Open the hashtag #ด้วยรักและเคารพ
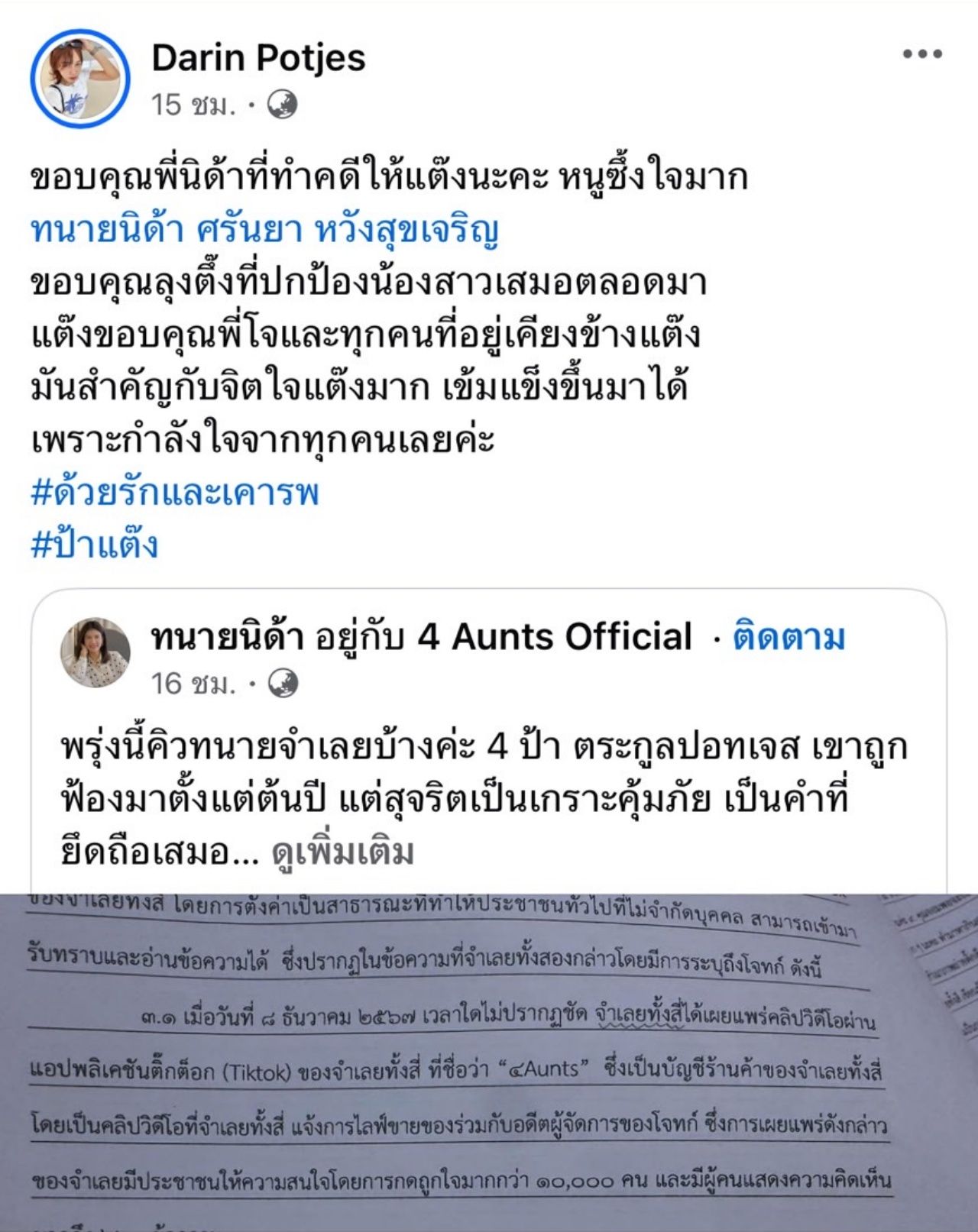 coord(174,493)
